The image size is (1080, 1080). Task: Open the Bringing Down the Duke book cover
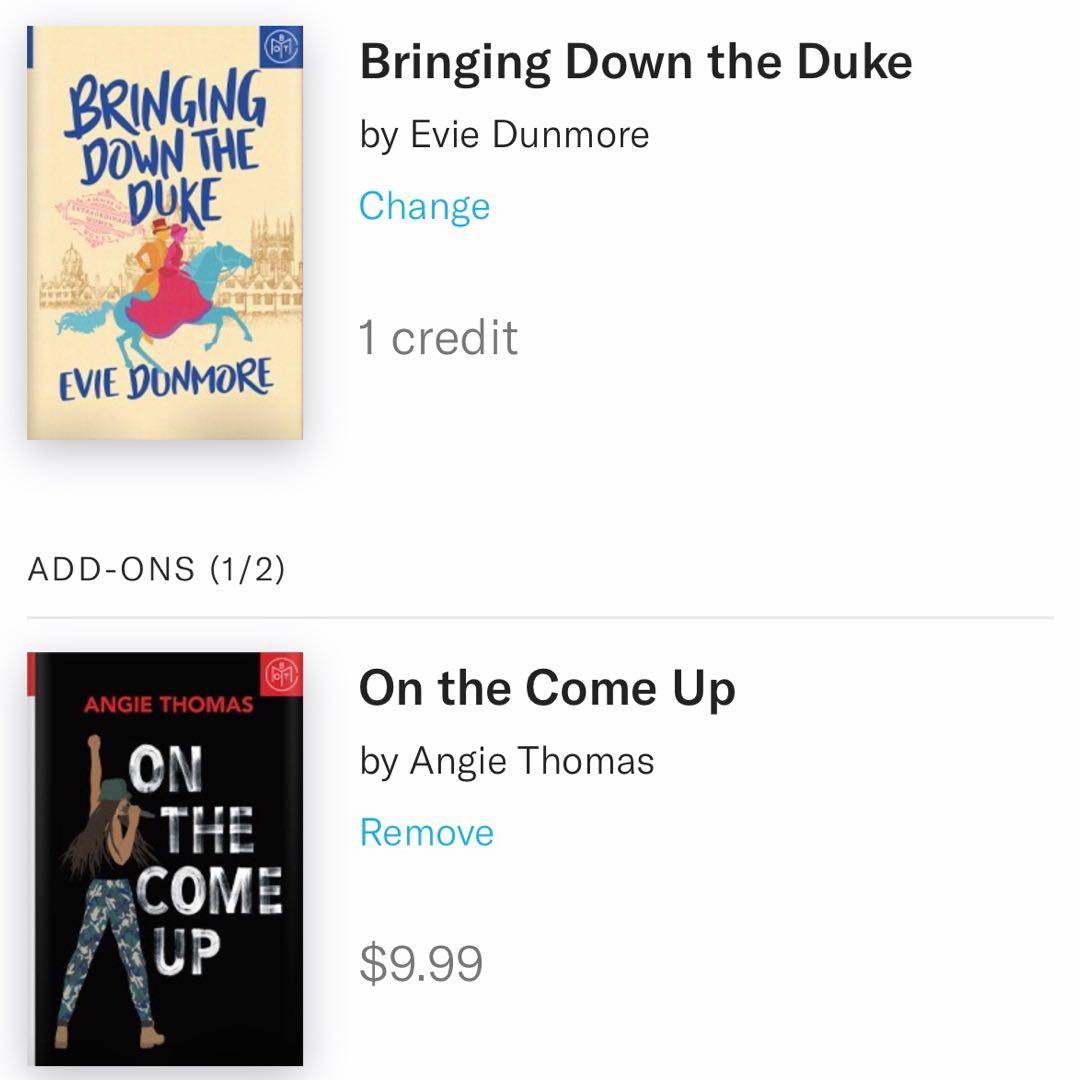(x=165, y=232)
